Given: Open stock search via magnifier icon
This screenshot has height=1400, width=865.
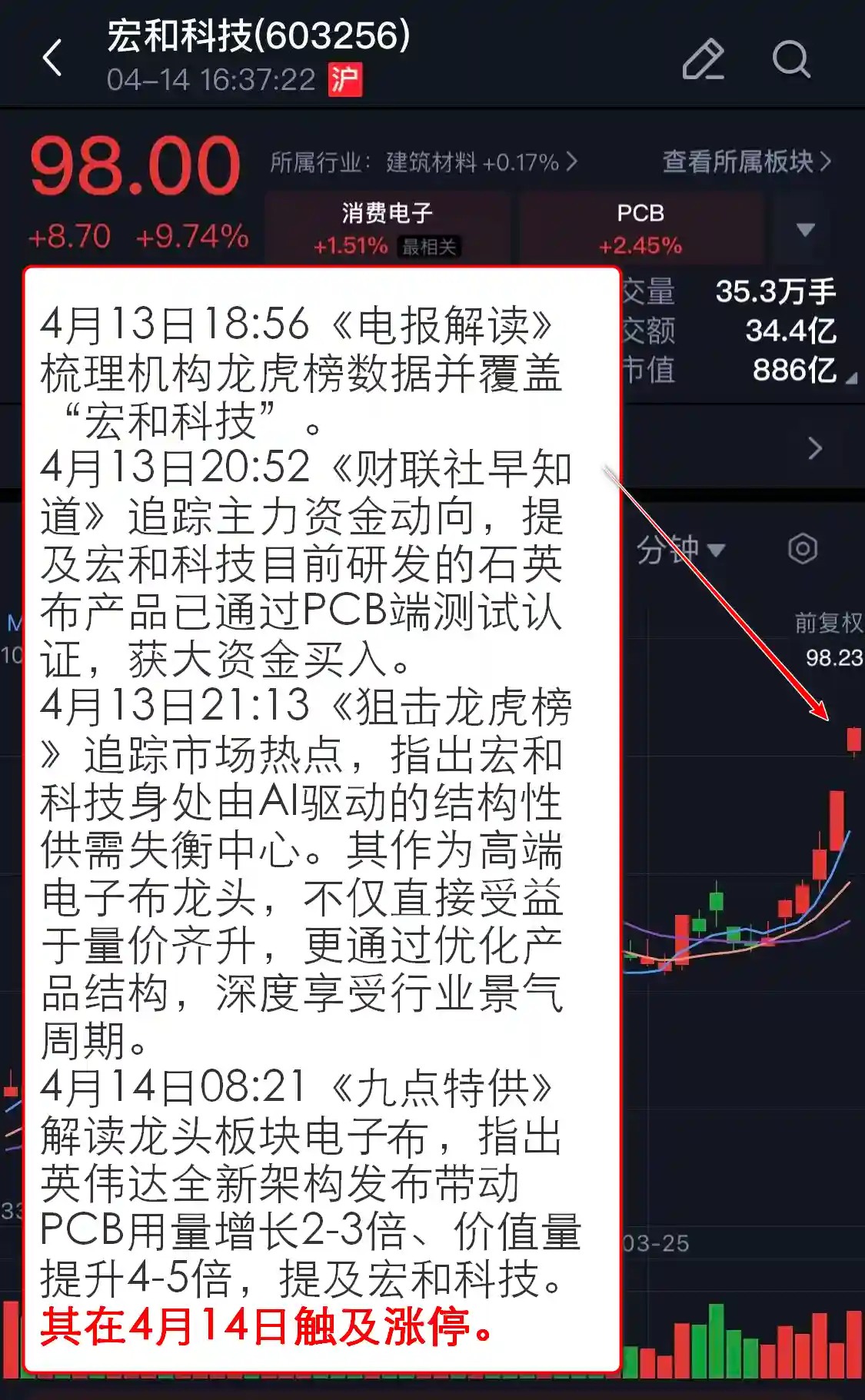Looking at the screenshot, I should 791,60.
